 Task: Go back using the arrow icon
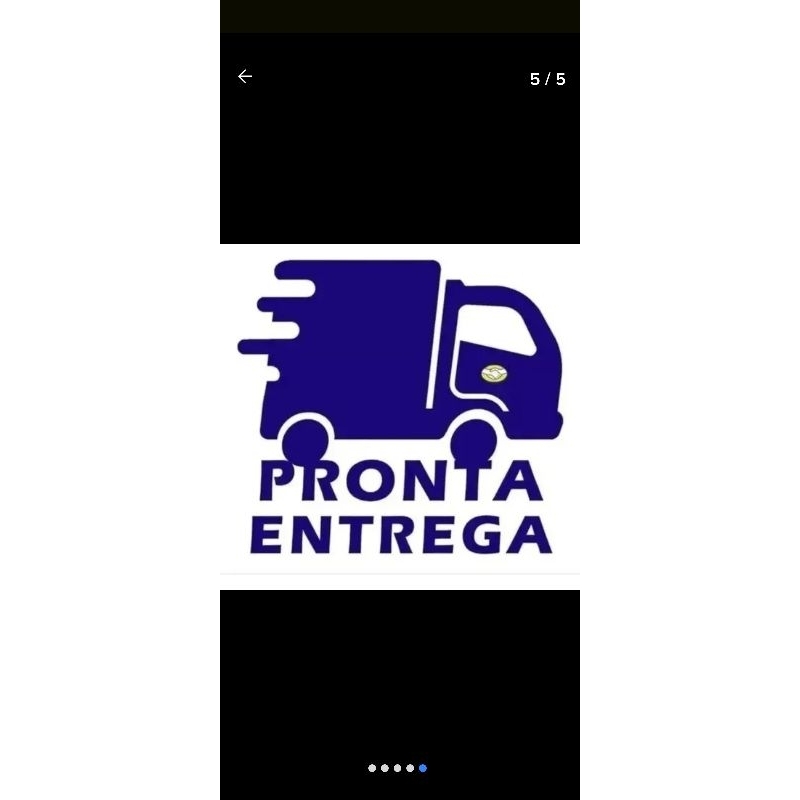245,77
